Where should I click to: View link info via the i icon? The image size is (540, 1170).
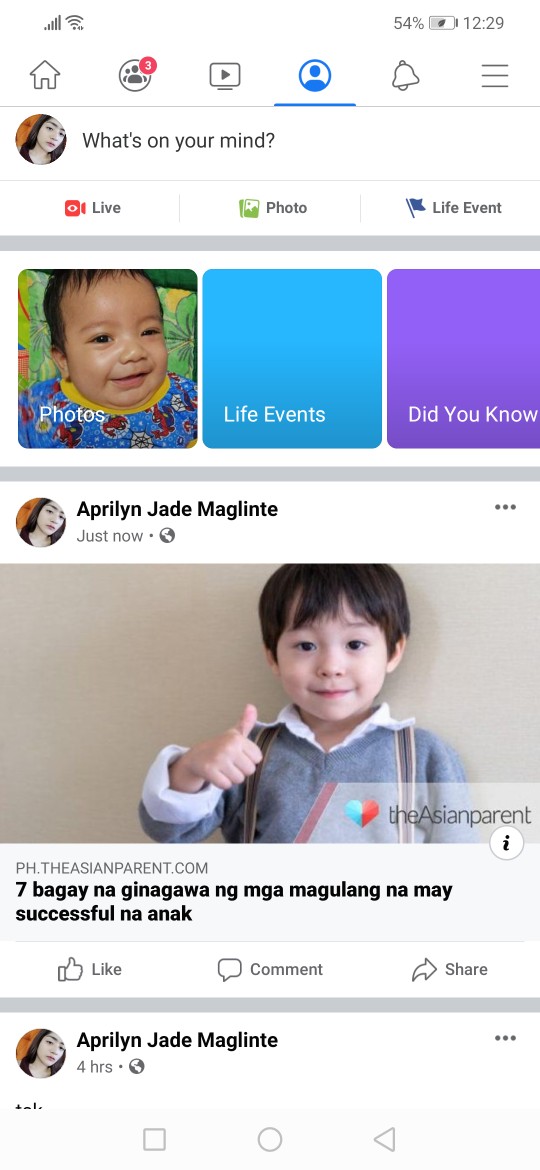click(x=506, y=843)
